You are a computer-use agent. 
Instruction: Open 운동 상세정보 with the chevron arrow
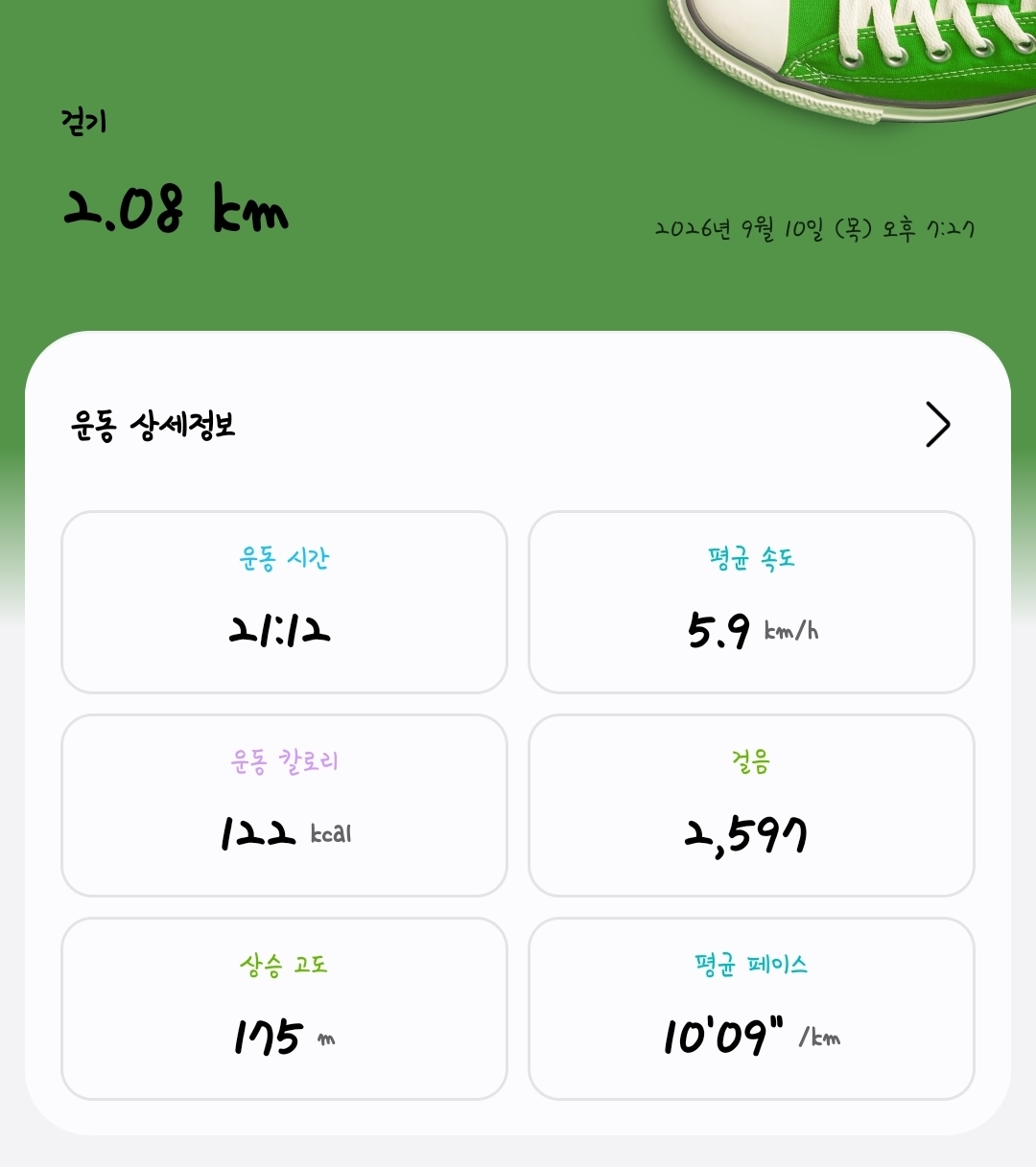[x=937, y=425]
